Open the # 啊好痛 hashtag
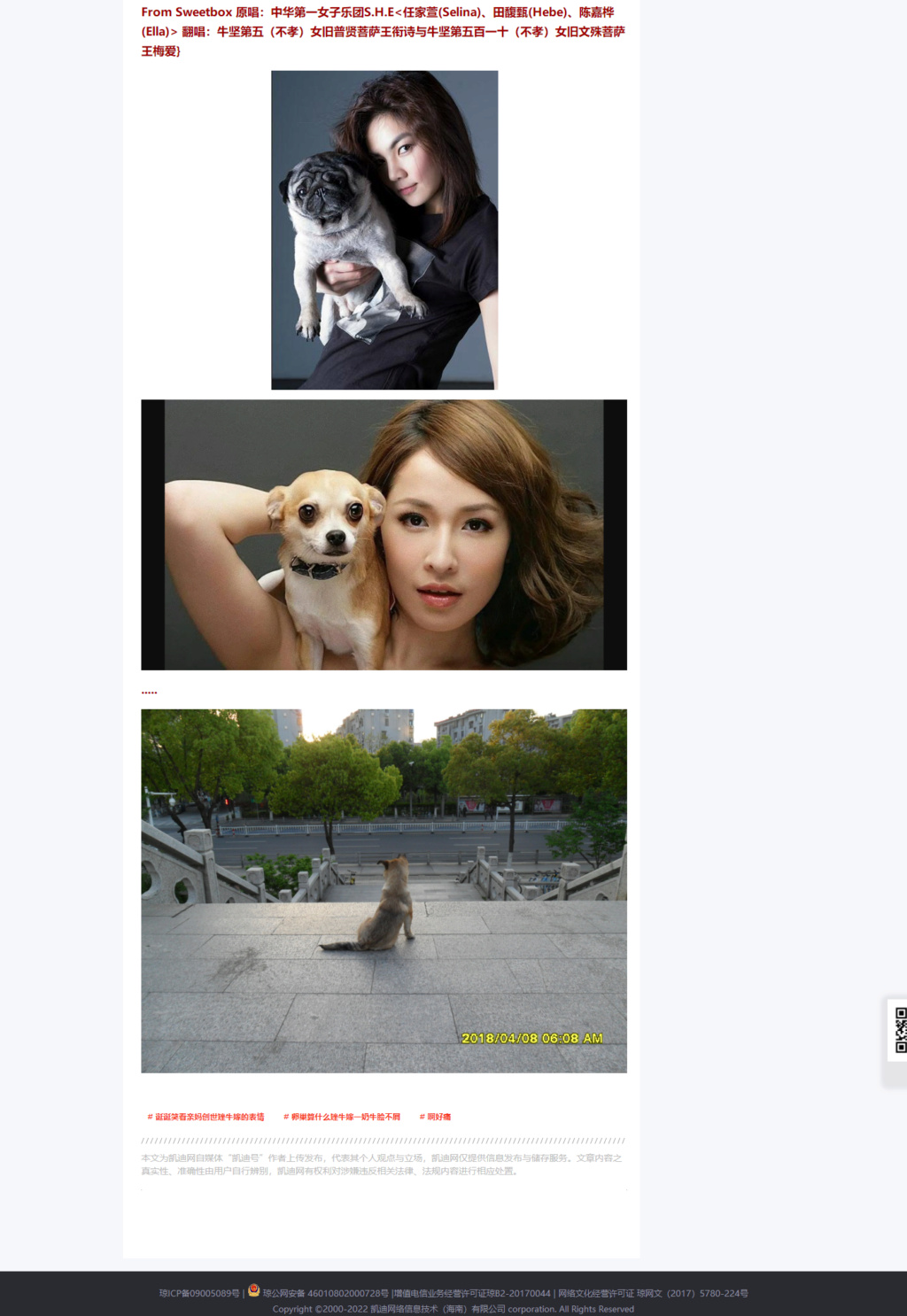The image size is (907, 1316). 435,1117
